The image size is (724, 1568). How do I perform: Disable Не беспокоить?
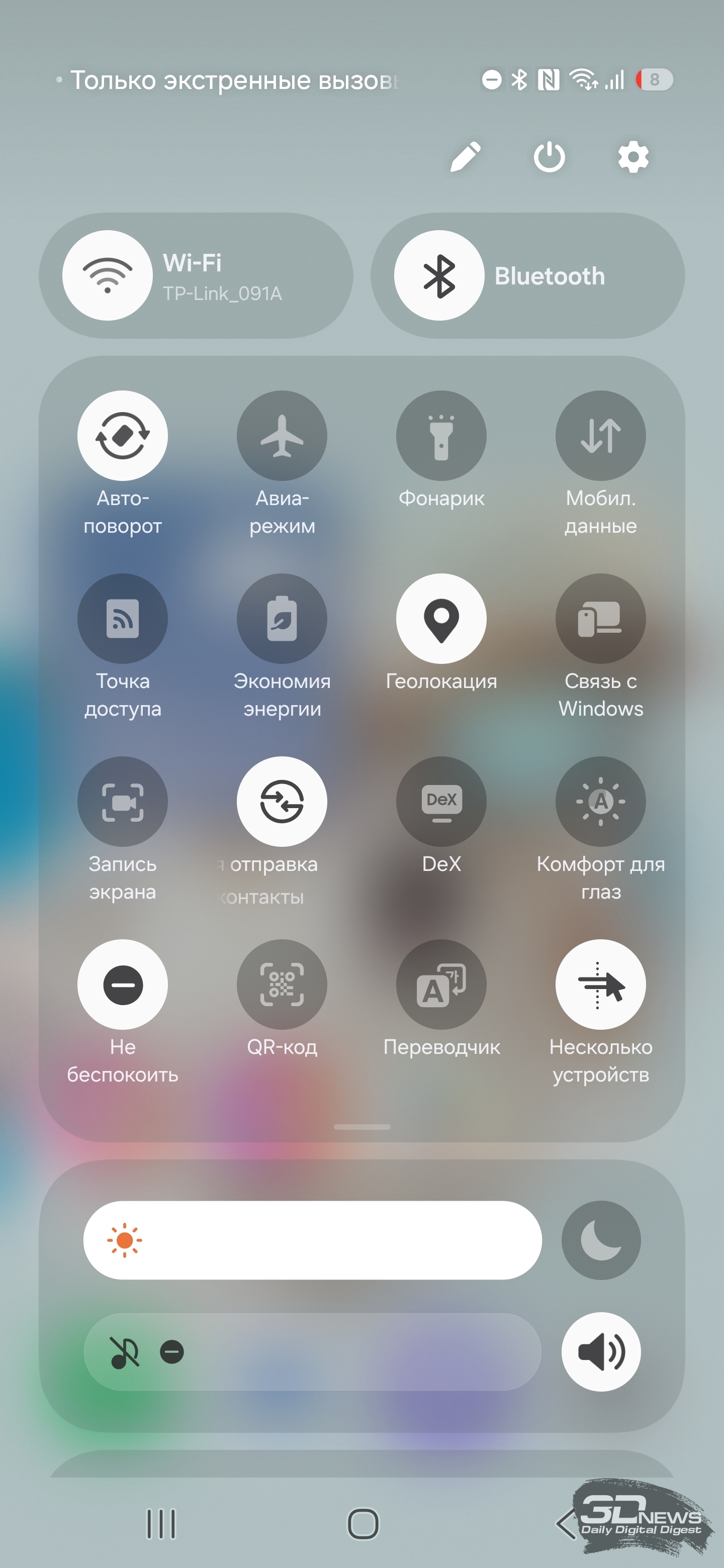(x=122, y=984)
